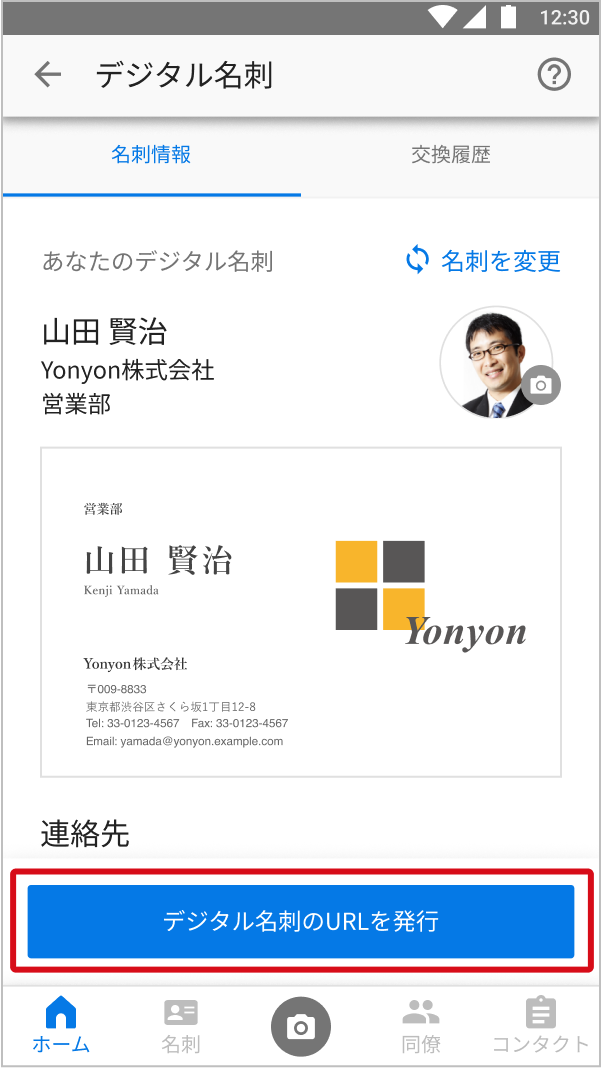Open the ホーム tab

point(61,1025)
